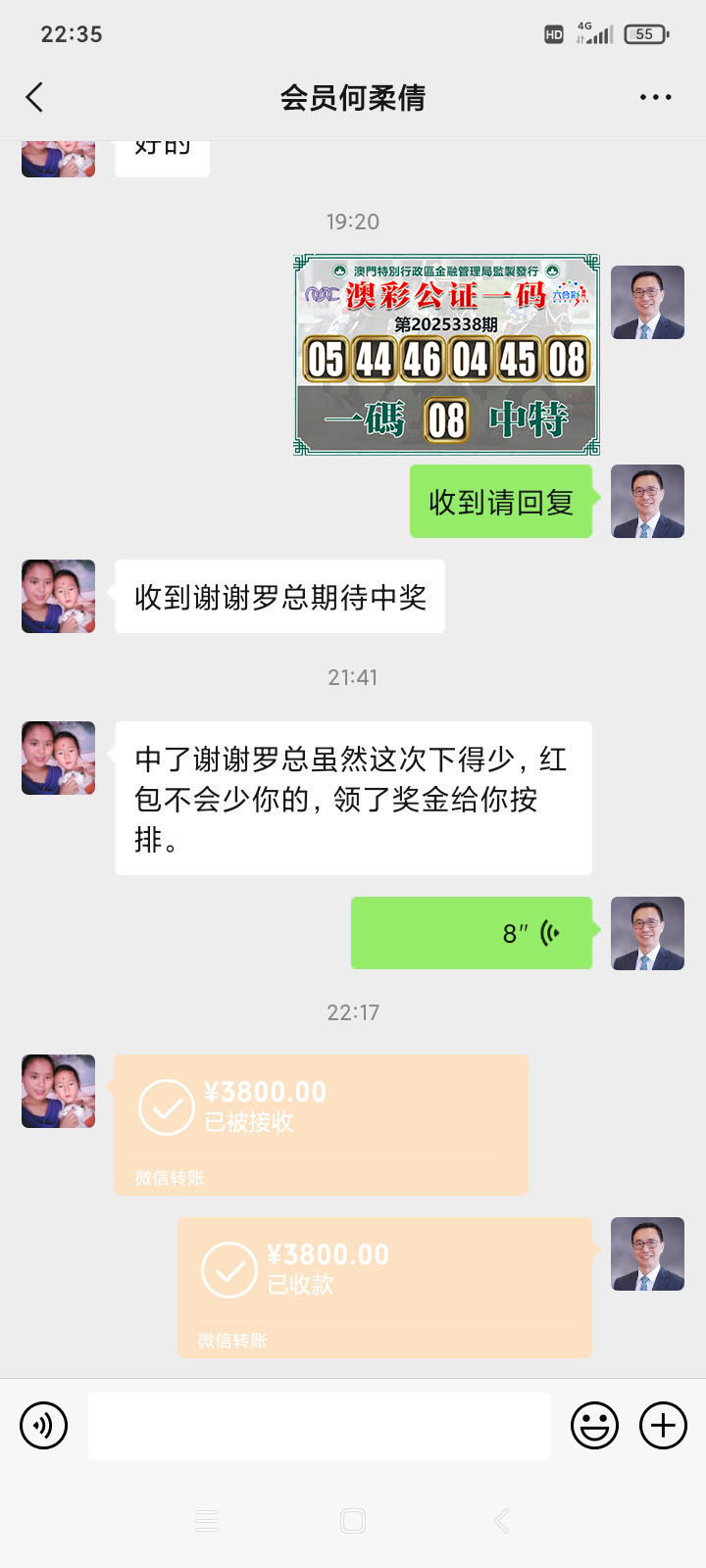This screenshot has width=706, height=1568.
Task: Open the ¥3800.00 已收款 transfer card
Action: click(x=384, y=1287)
